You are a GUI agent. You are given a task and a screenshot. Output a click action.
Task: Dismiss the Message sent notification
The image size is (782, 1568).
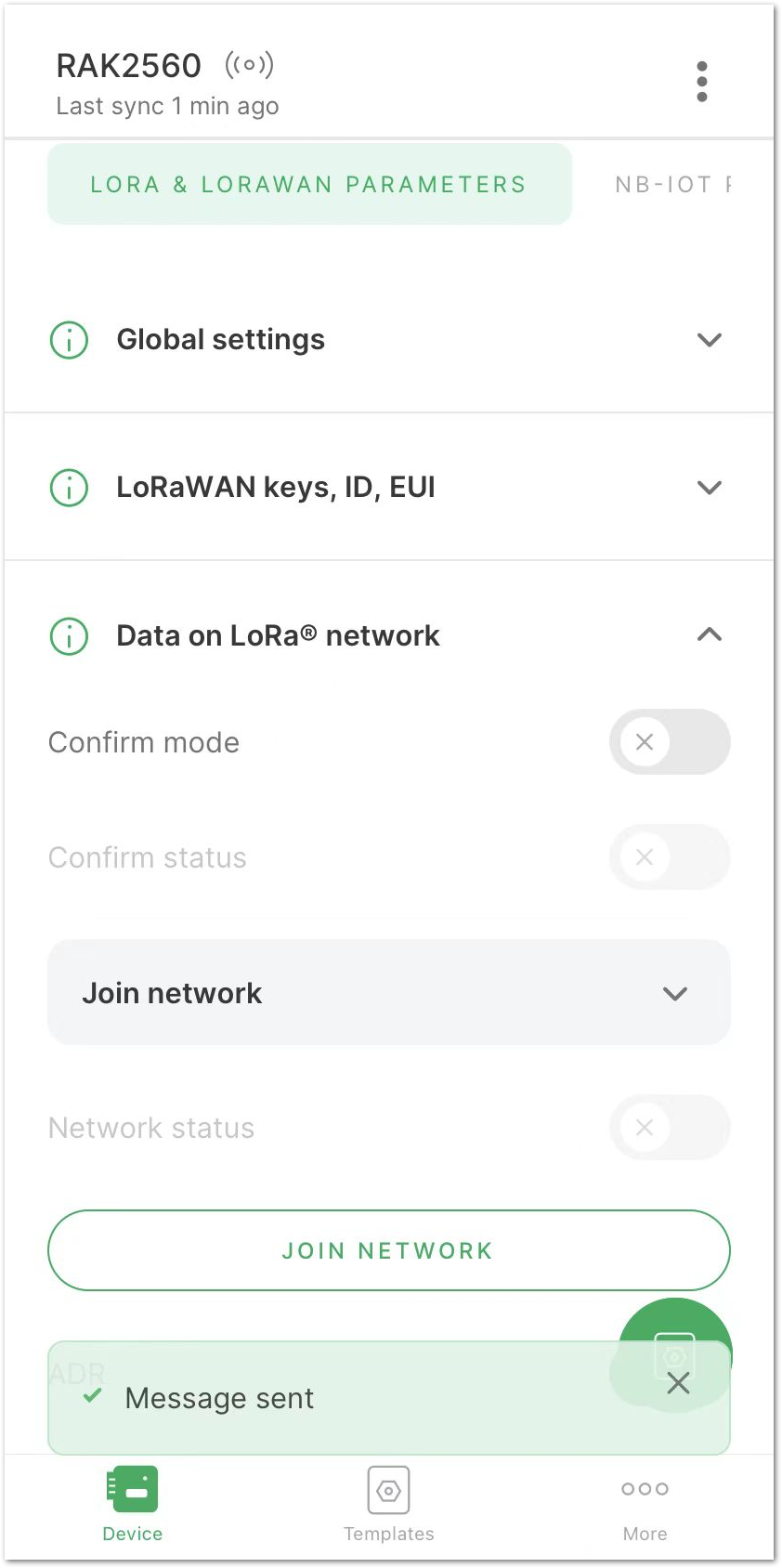(678, 1383)
